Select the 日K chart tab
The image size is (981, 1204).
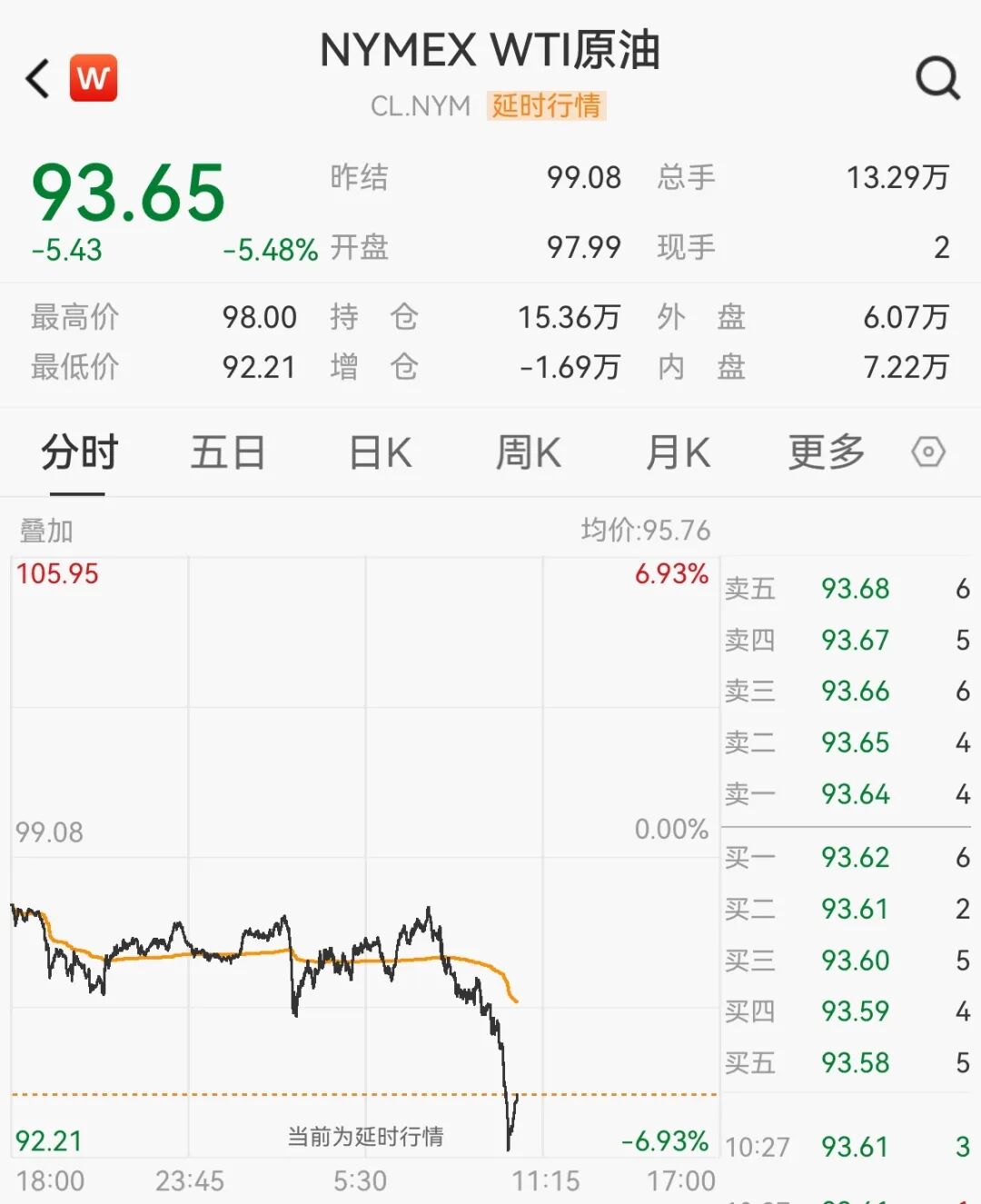[381, 453]
